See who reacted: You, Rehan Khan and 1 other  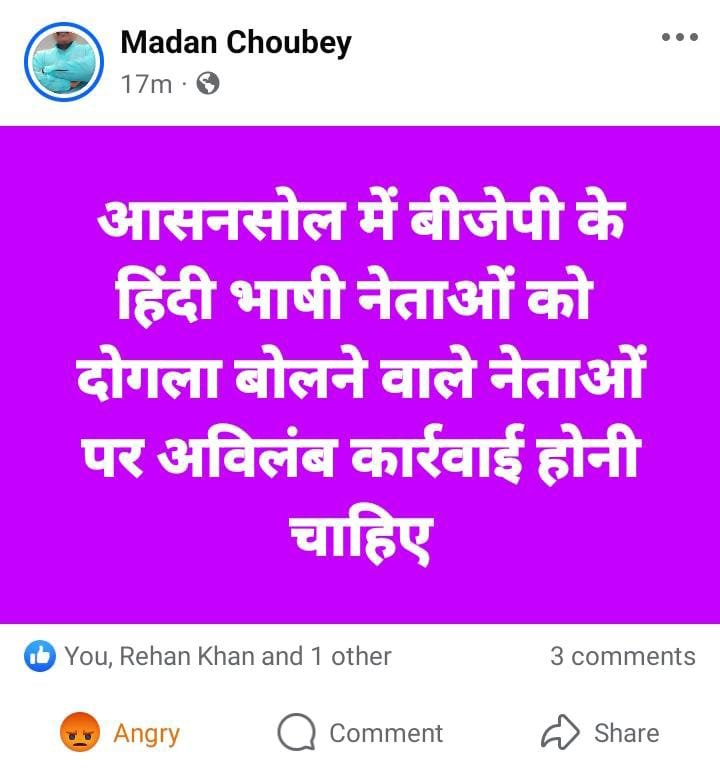tap(210, 656)
